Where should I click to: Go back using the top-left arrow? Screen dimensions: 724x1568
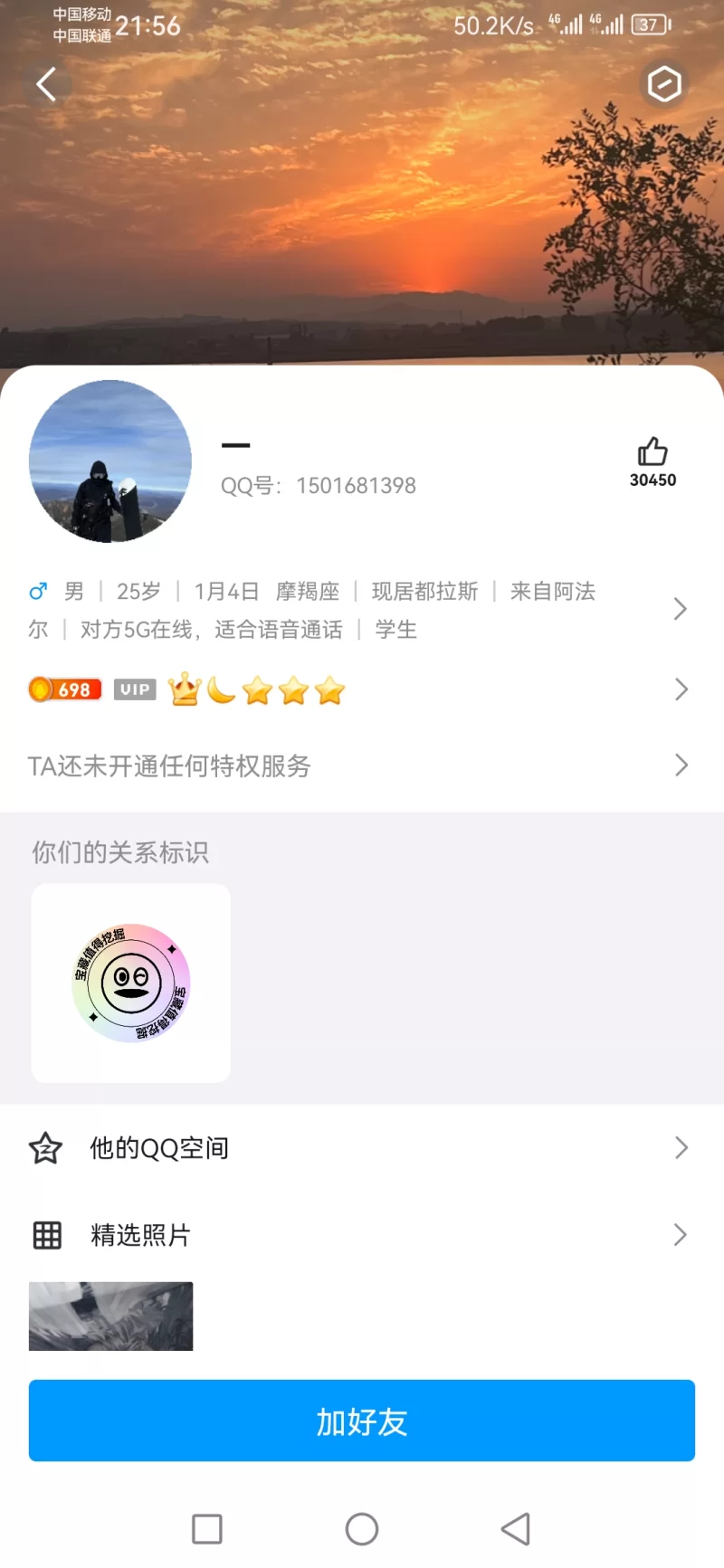pyautogui.click(x=47, y=85)
